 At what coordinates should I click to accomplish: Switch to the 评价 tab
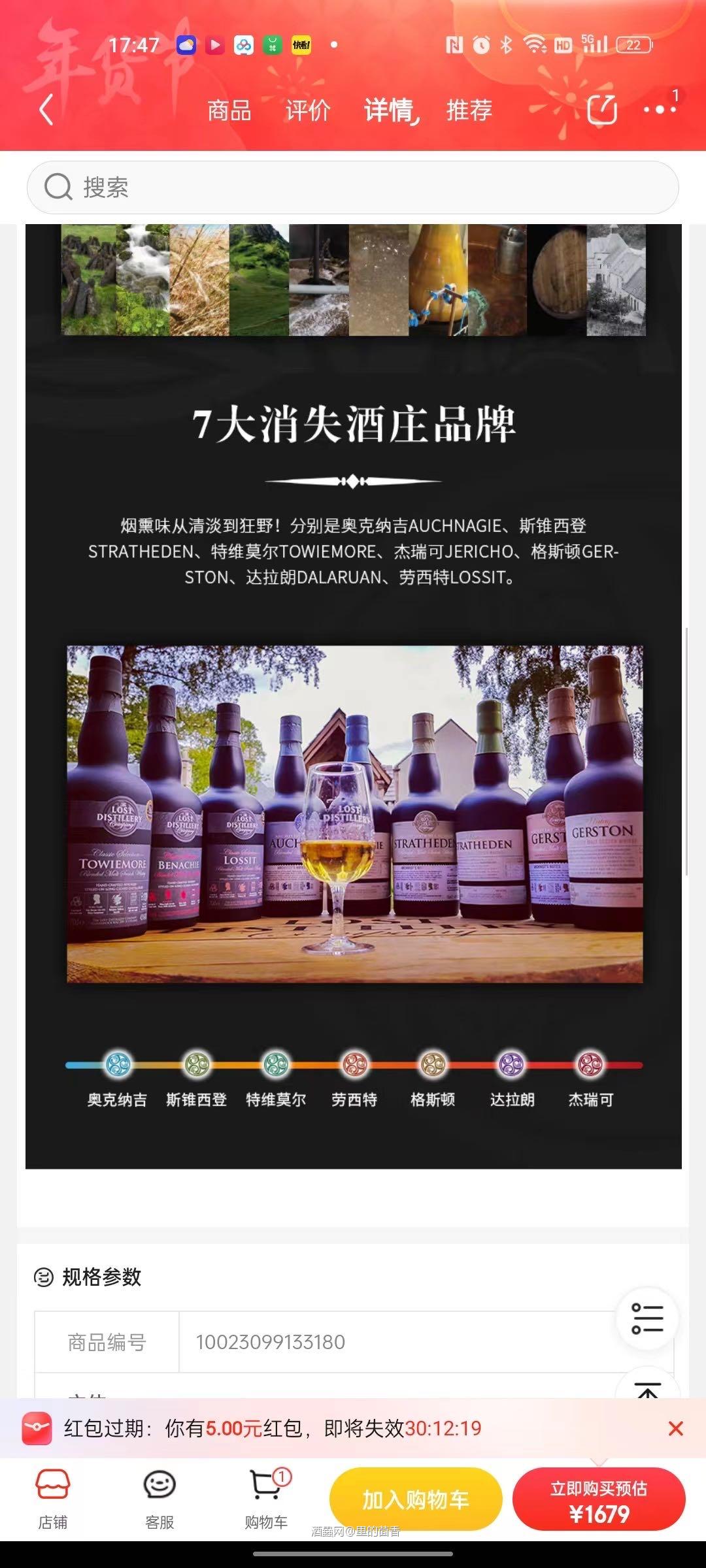pos(307,111)
